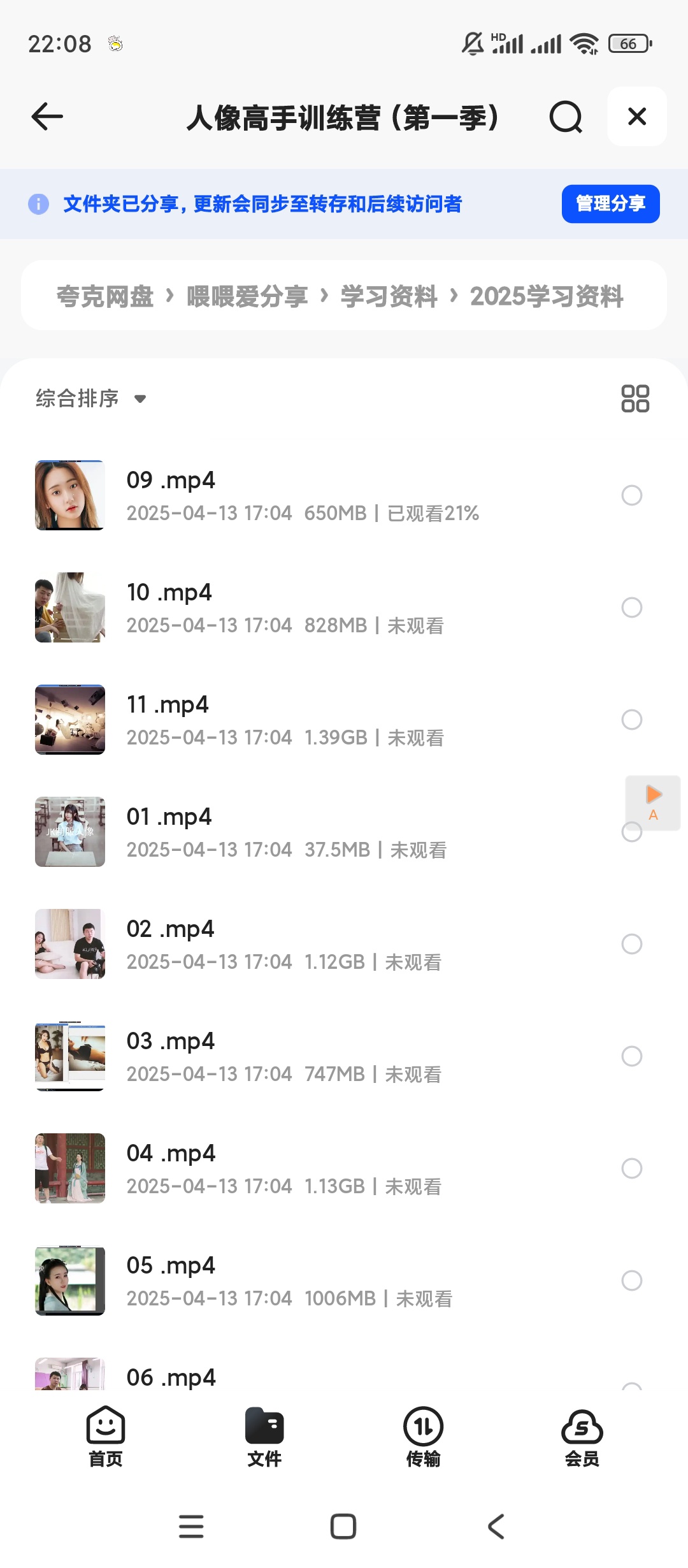Mark 03 .mp4 with its selection circle
Image resolution: width=688 pixels, height=1568 pixels.
coord(631,1056)
